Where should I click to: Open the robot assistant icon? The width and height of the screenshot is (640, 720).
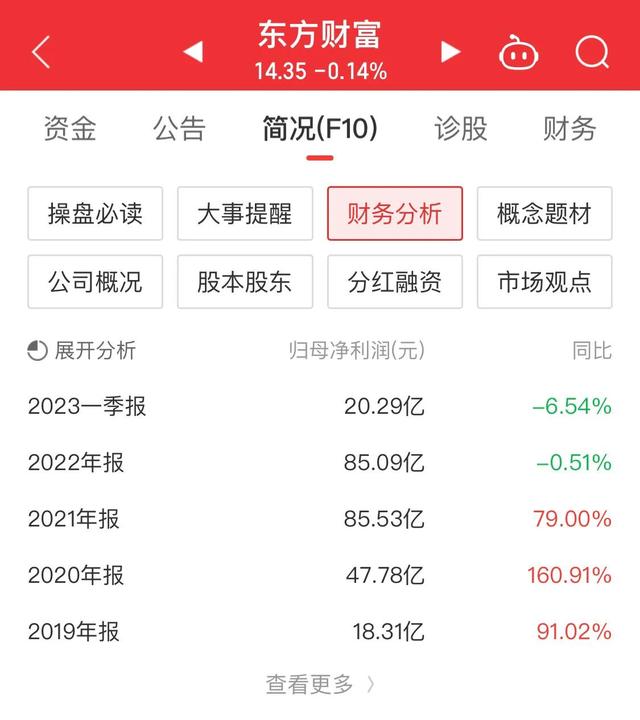coord(519,52)
